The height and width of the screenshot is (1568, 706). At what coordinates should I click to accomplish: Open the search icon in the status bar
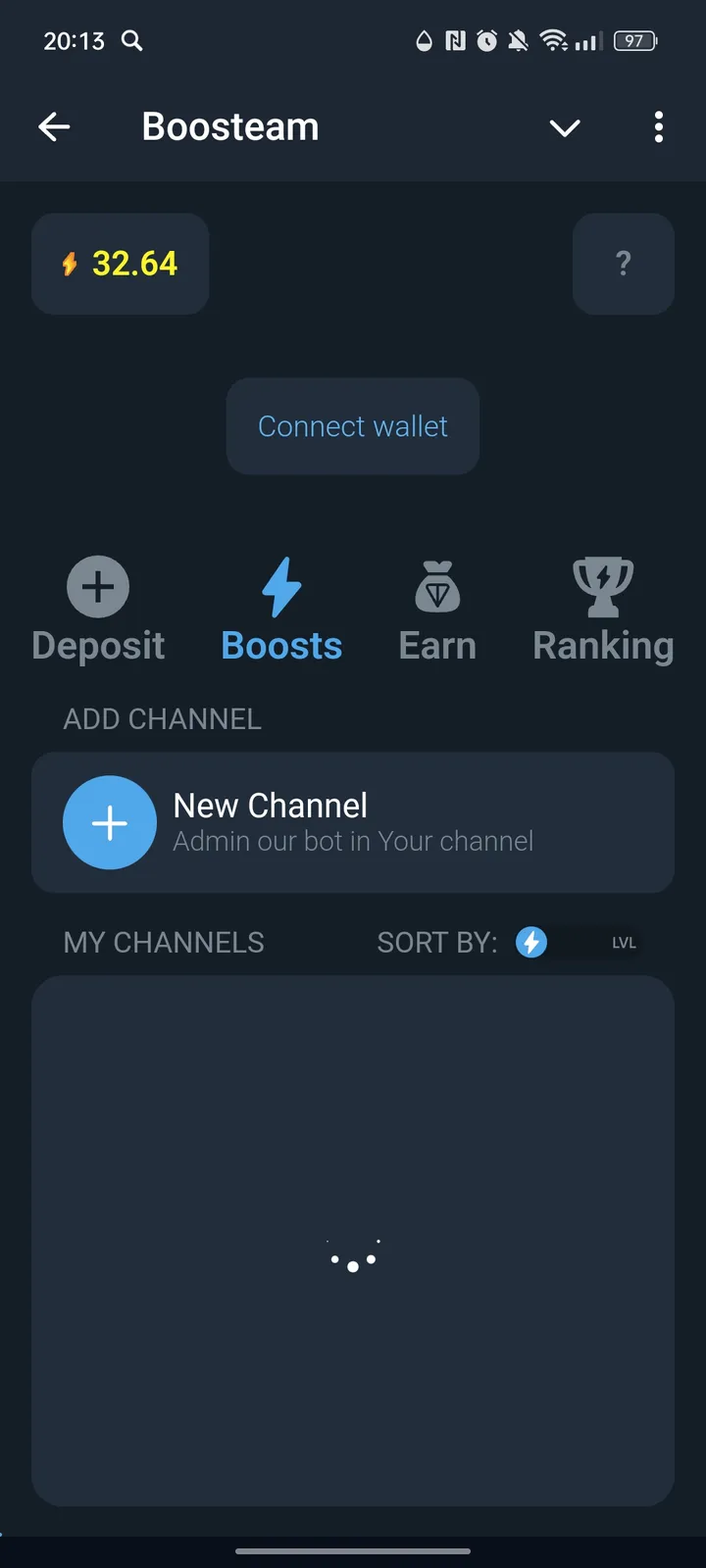click(131, 41)
